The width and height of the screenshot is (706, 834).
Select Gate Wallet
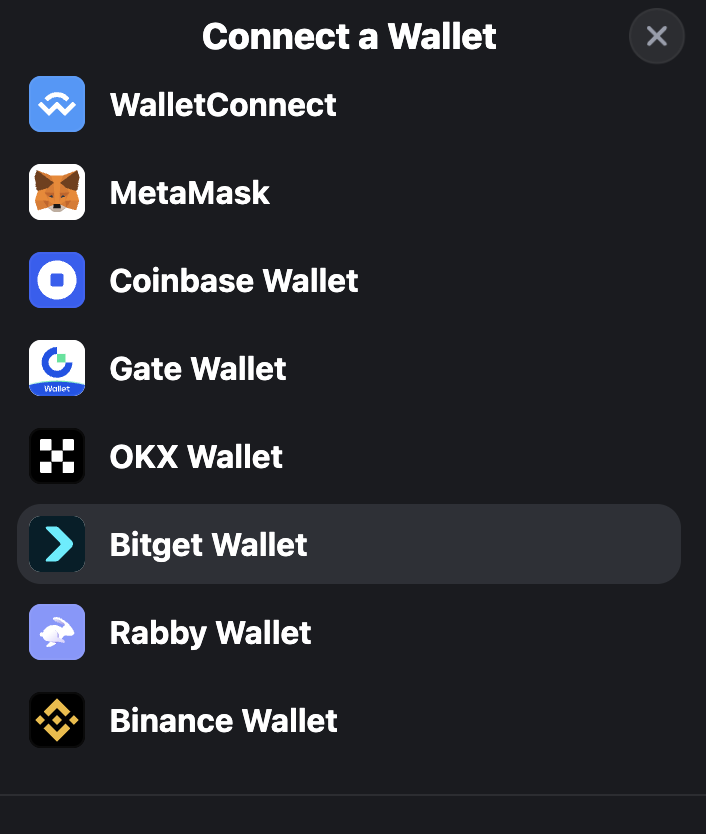pyautogui.click(x=198, y=368)
